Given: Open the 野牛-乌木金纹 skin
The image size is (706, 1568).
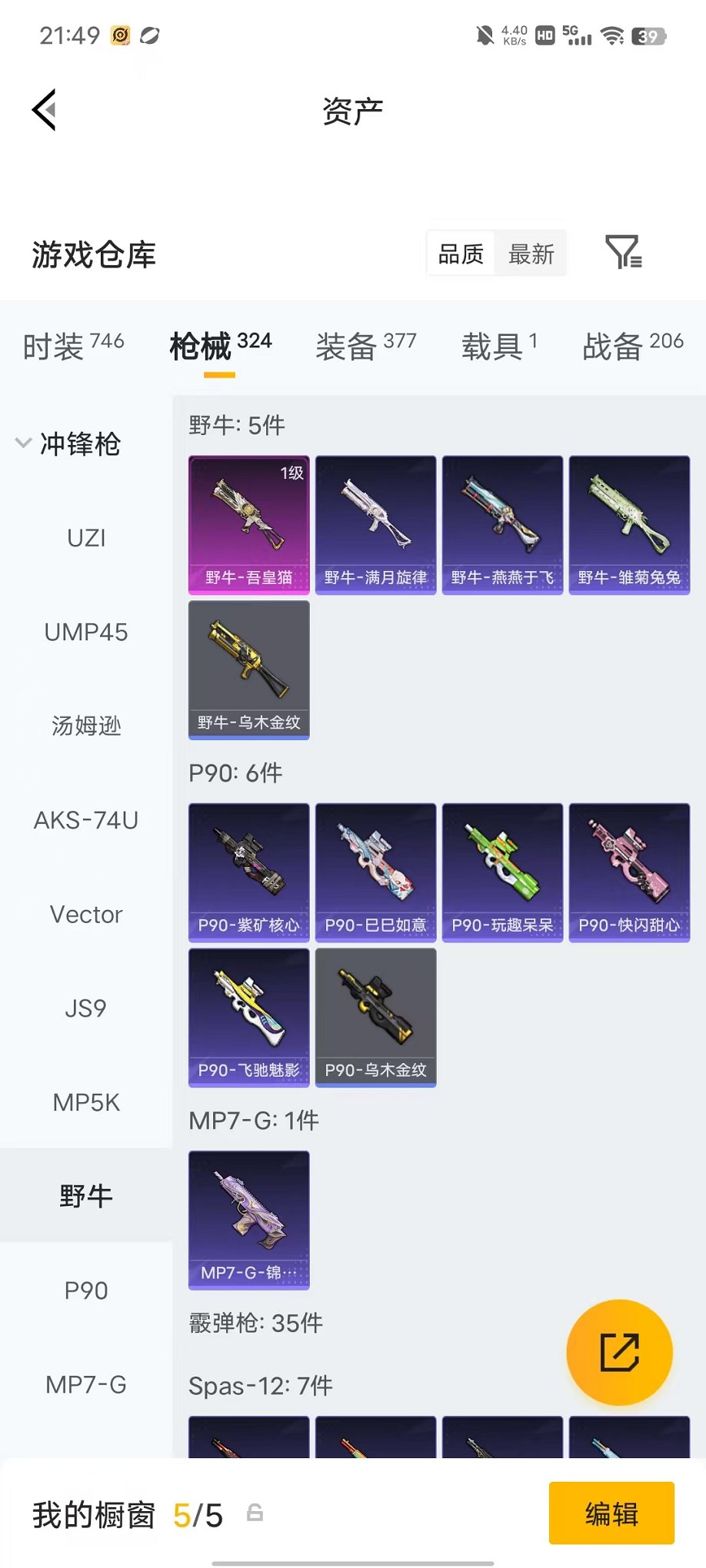Looking at the screenshot, I should click(x=249, y=670).
